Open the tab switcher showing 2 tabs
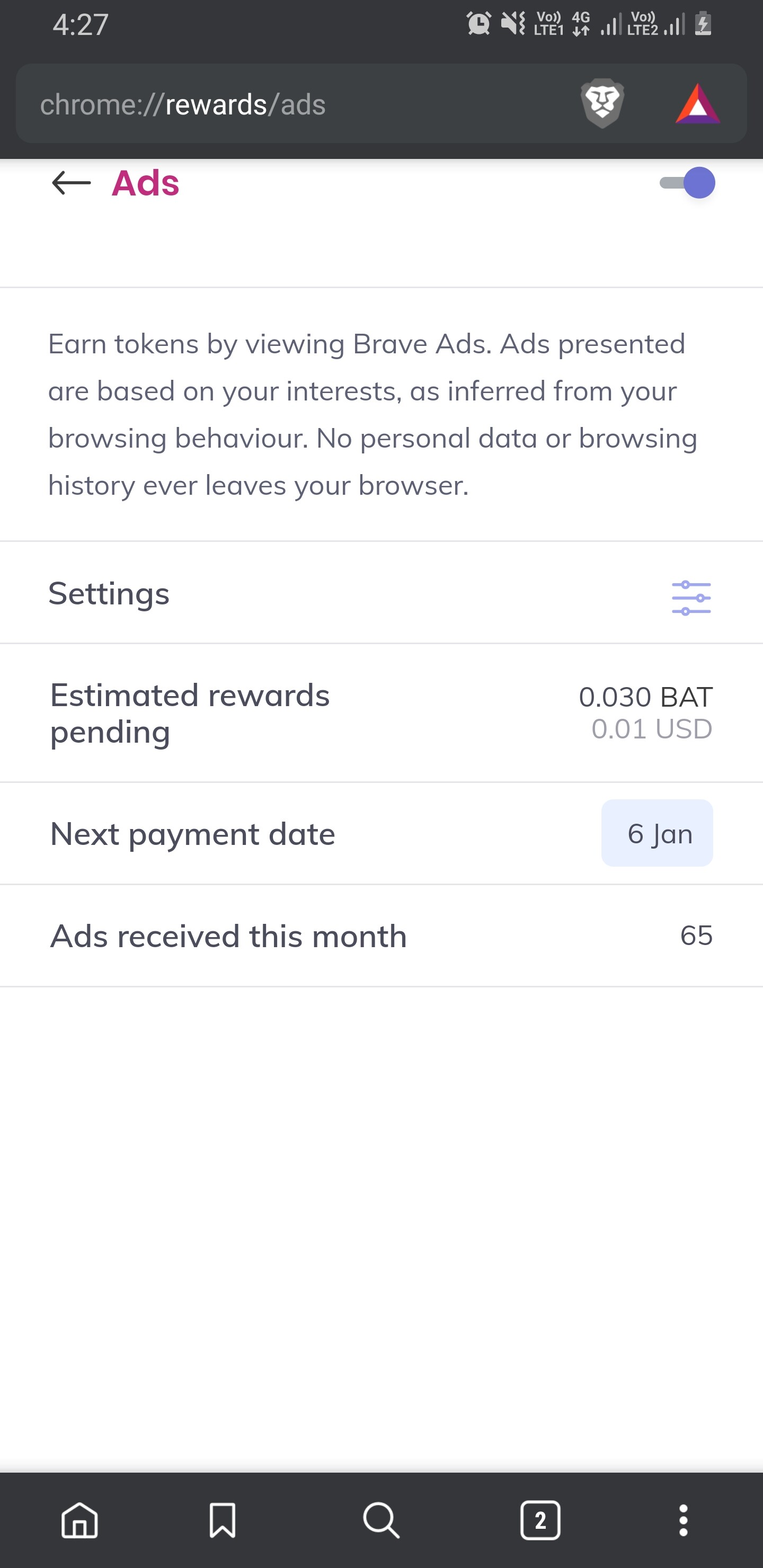This screenshot has width=763, height=1568. [540, 1520]
